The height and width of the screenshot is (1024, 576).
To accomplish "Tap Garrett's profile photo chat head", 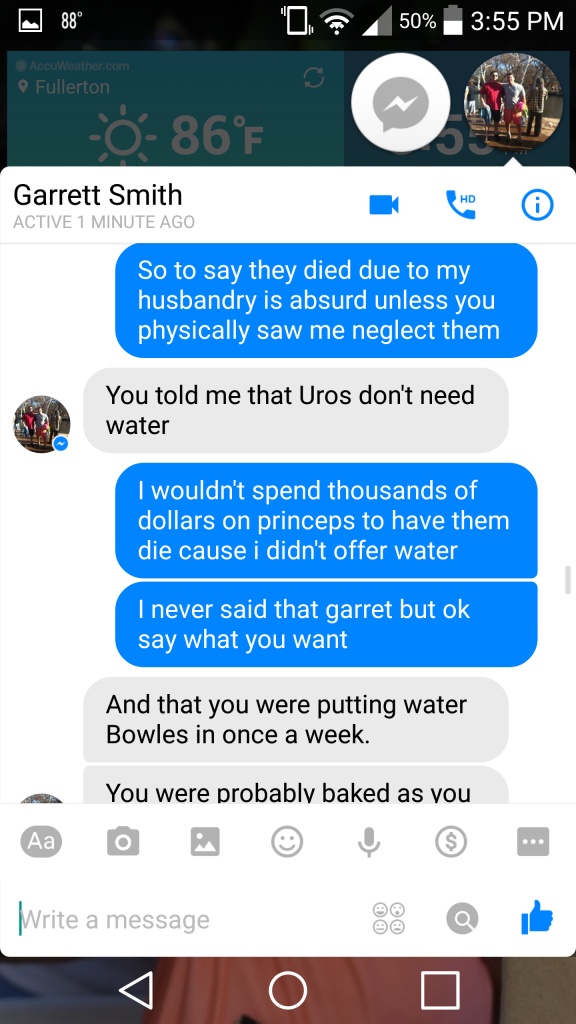I will tap(513, 103).
